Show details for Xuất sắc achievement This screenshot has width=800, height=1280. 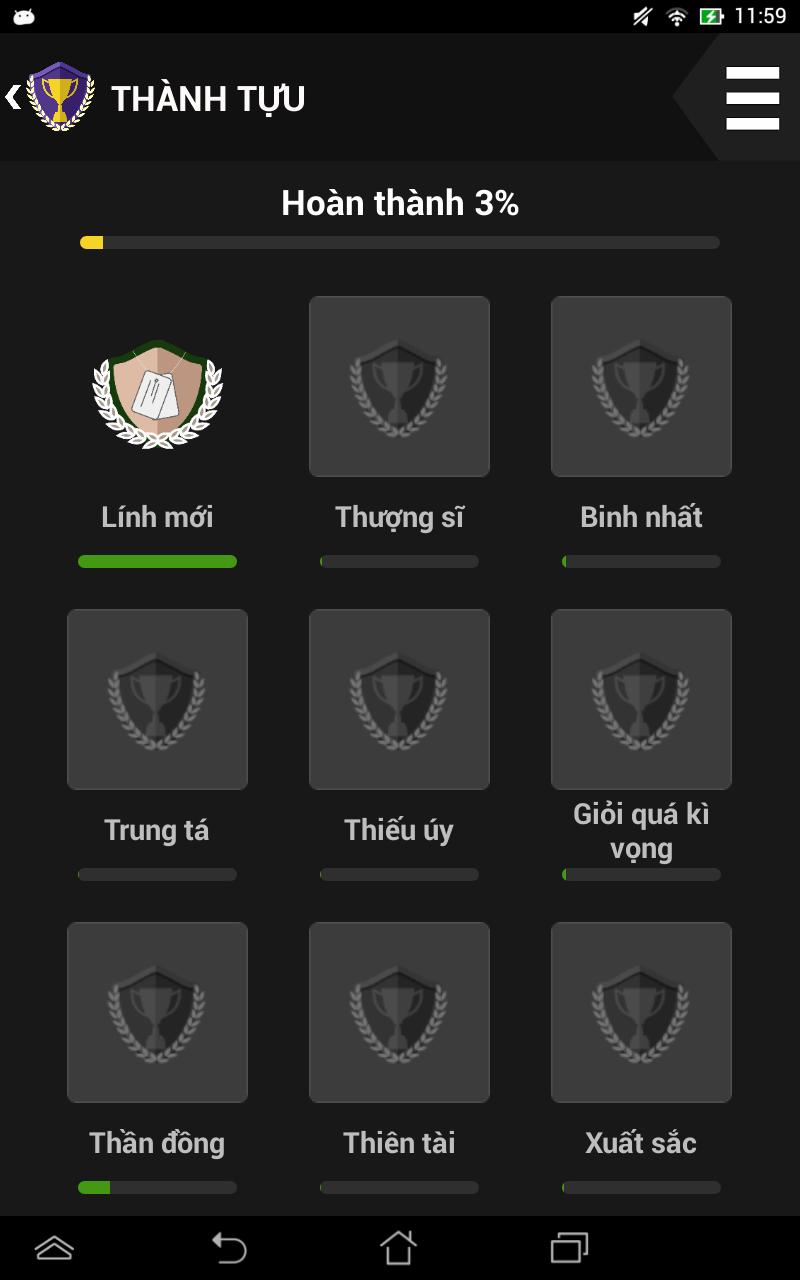pyautogui.click(x=641, y=1013)
